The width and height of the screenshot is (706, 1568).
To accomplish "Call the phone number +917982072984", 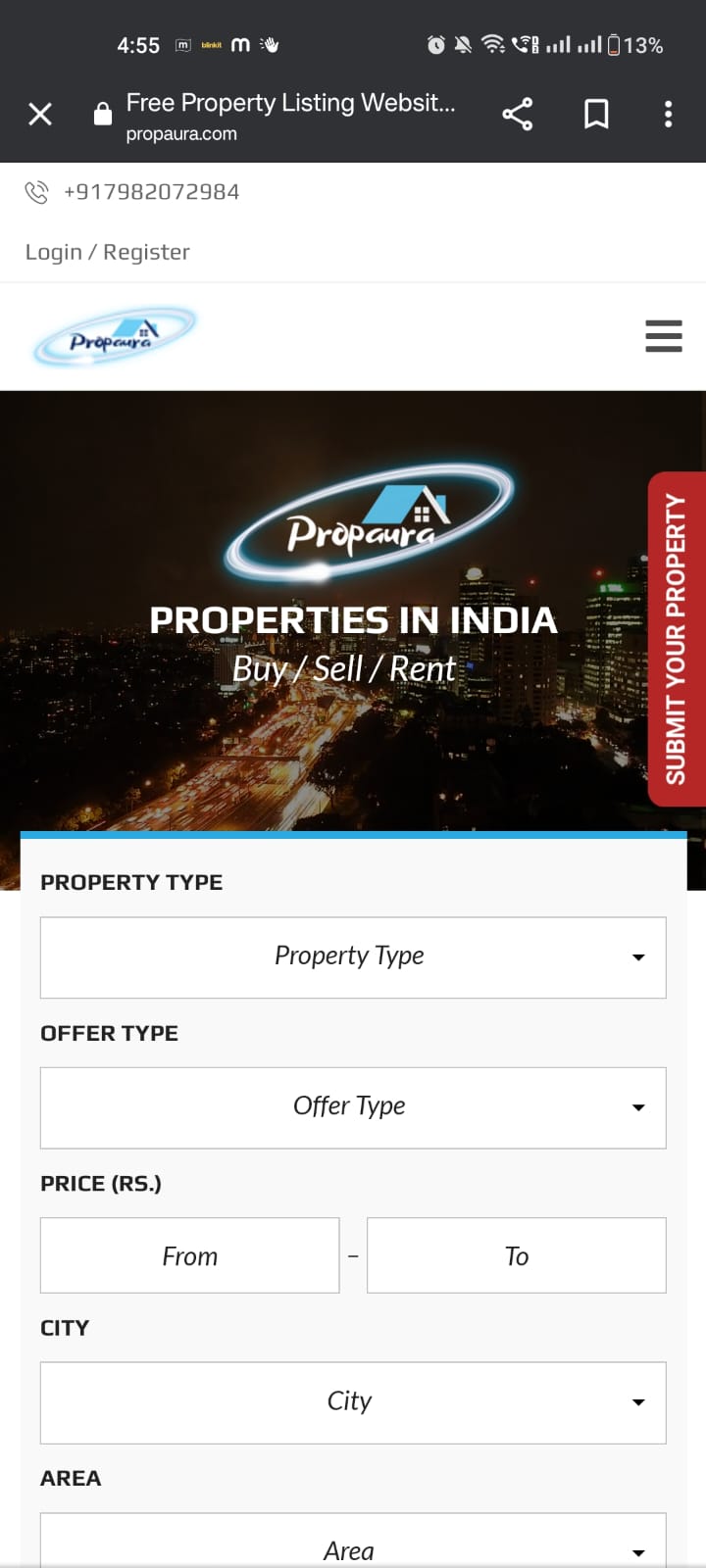I will [x=151, y=192].
